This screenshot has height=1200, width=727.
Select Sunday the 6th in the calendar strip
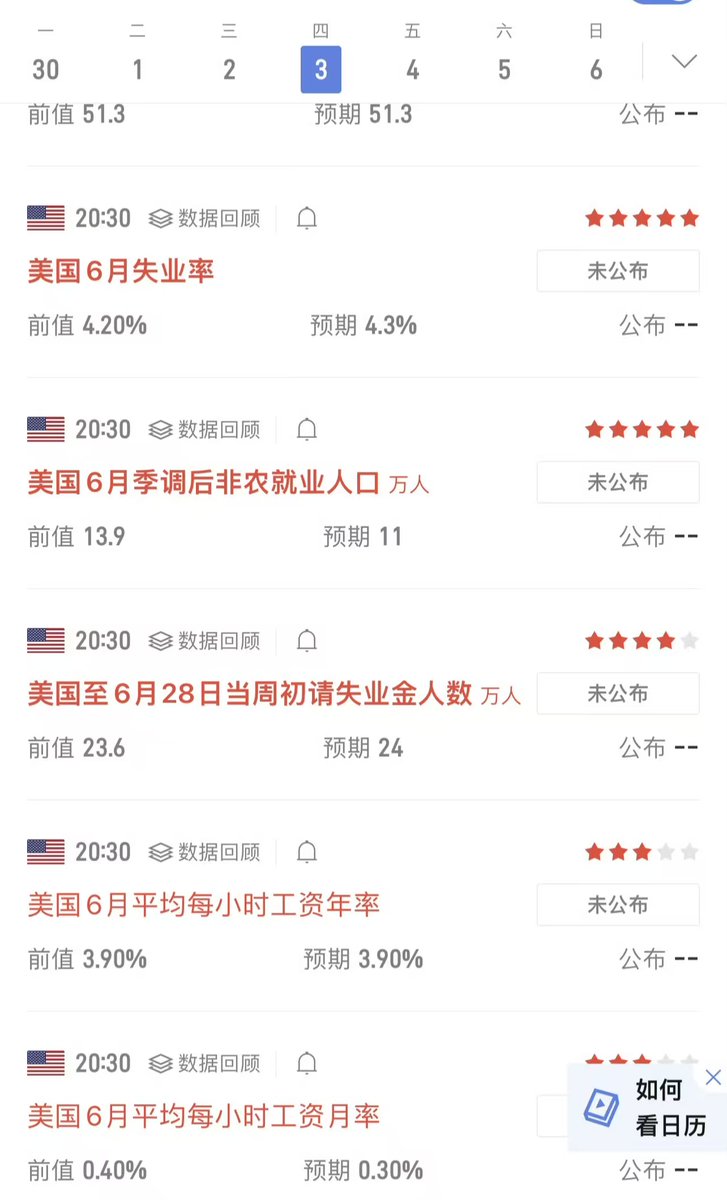coord(596,55)
